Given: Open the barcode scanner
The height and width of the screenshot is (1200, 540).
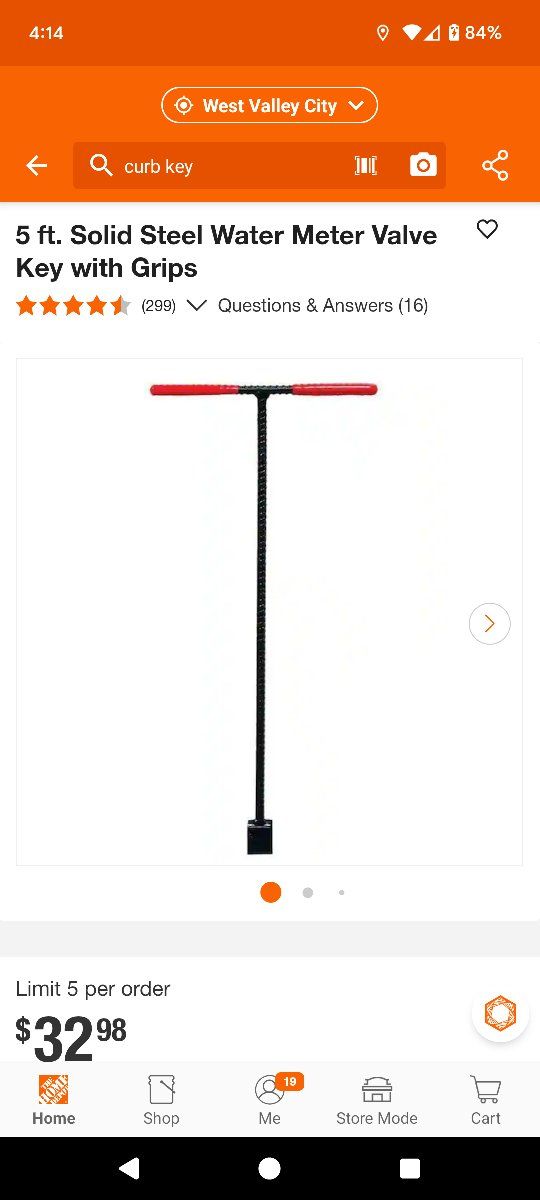Looking at the screenshot, I should [x=366, y=166].
